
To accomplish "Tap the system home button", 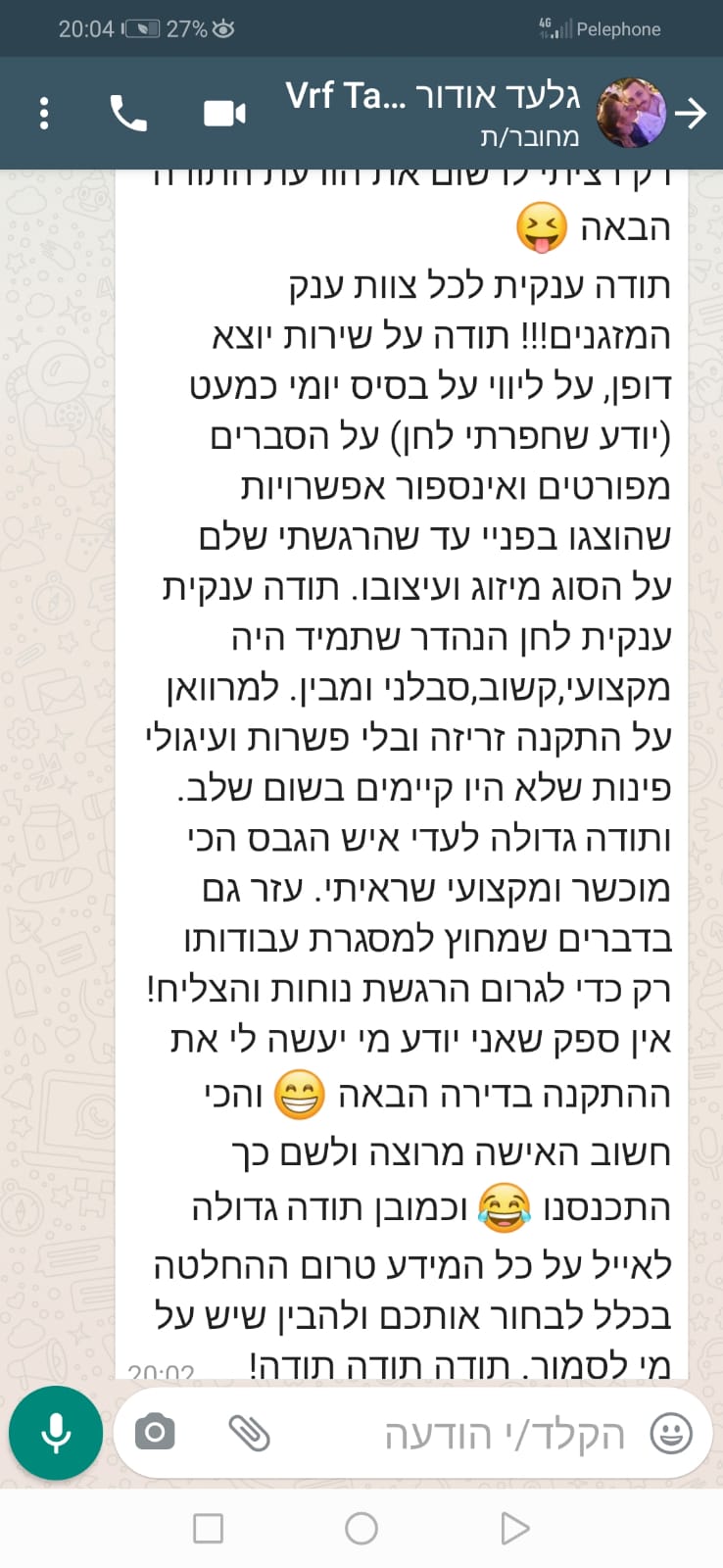I will 361,1528.
